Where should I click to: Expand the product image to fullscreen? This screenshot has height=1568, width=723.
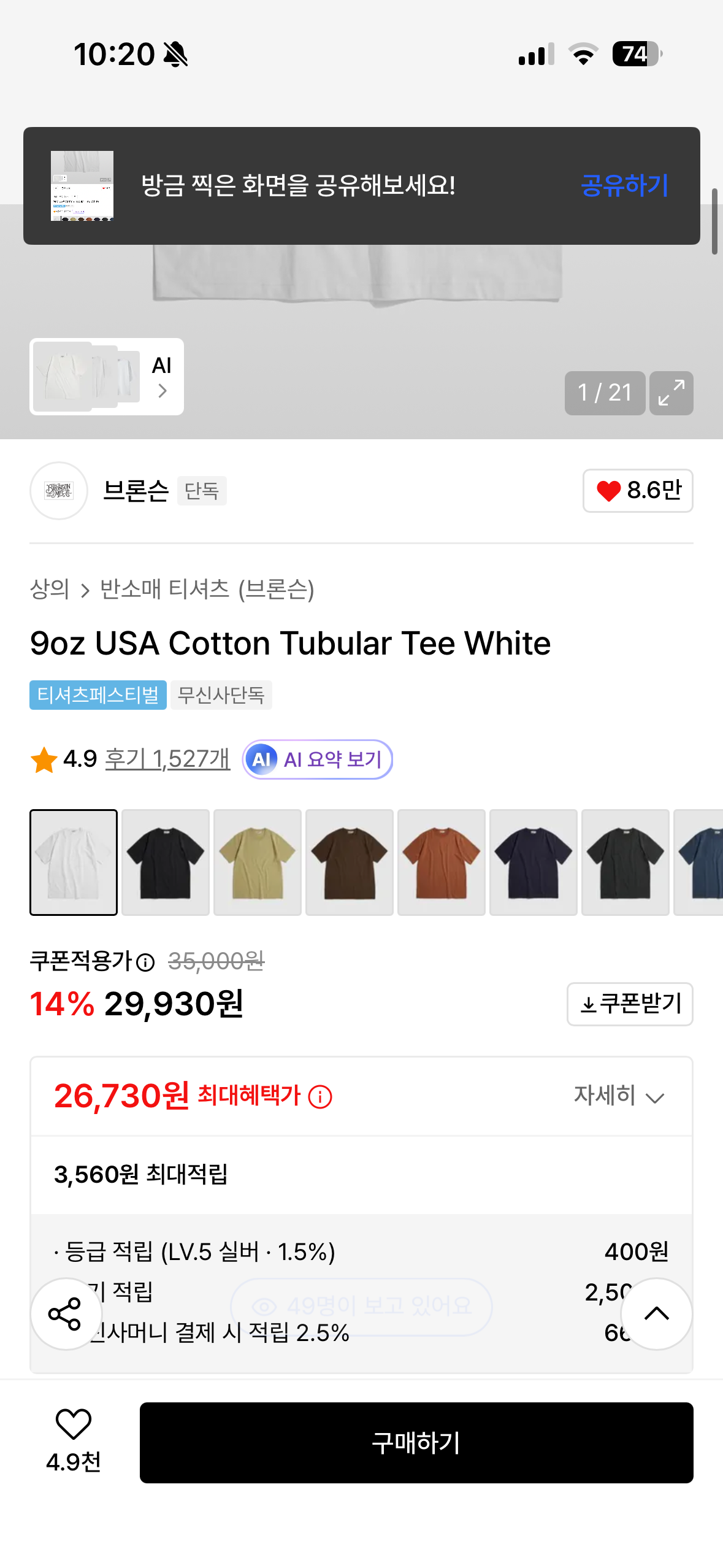click(x=671, y=393)
